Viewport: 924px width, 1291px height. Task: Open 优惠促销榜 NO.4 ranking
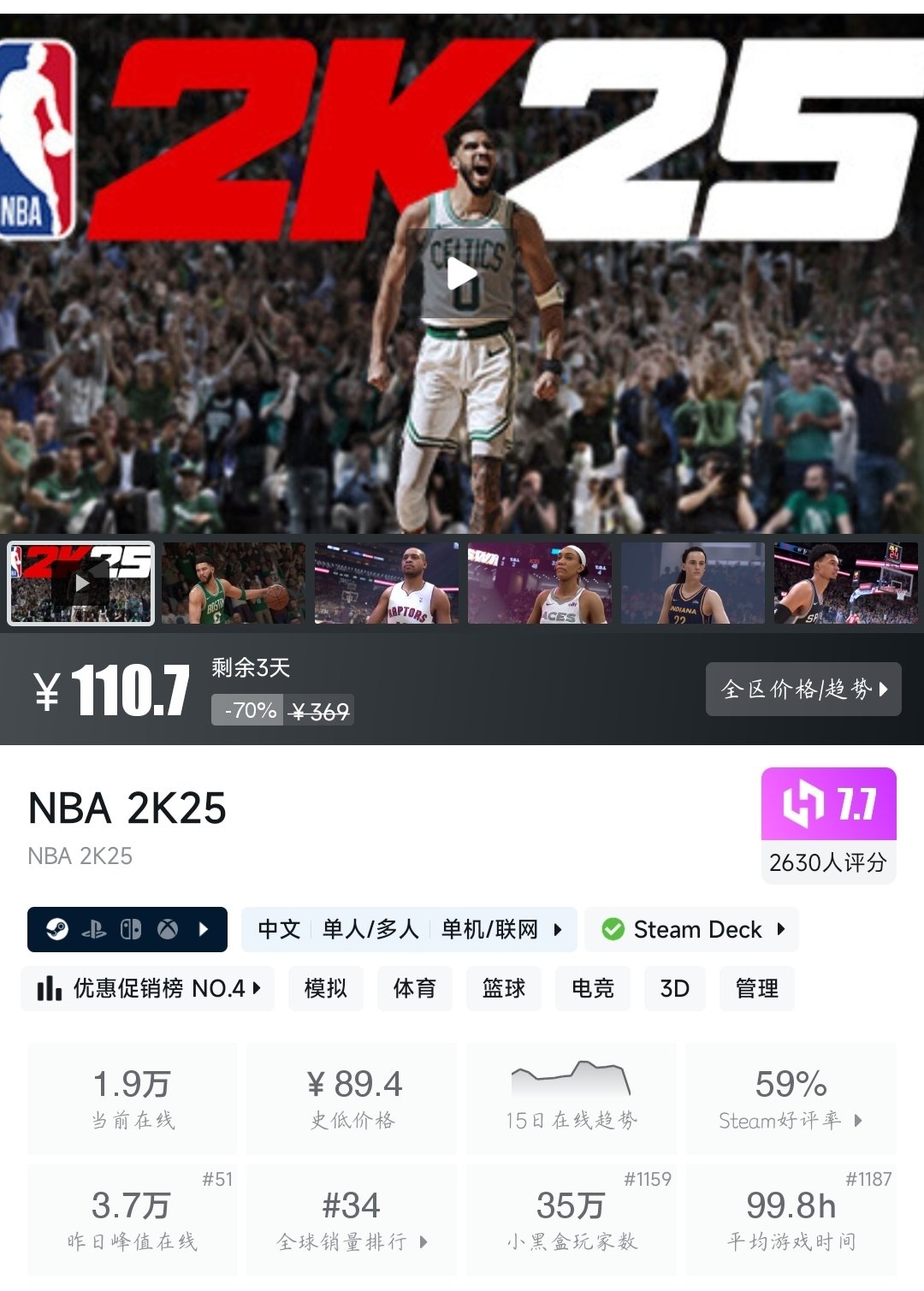(x=147, y=989)
